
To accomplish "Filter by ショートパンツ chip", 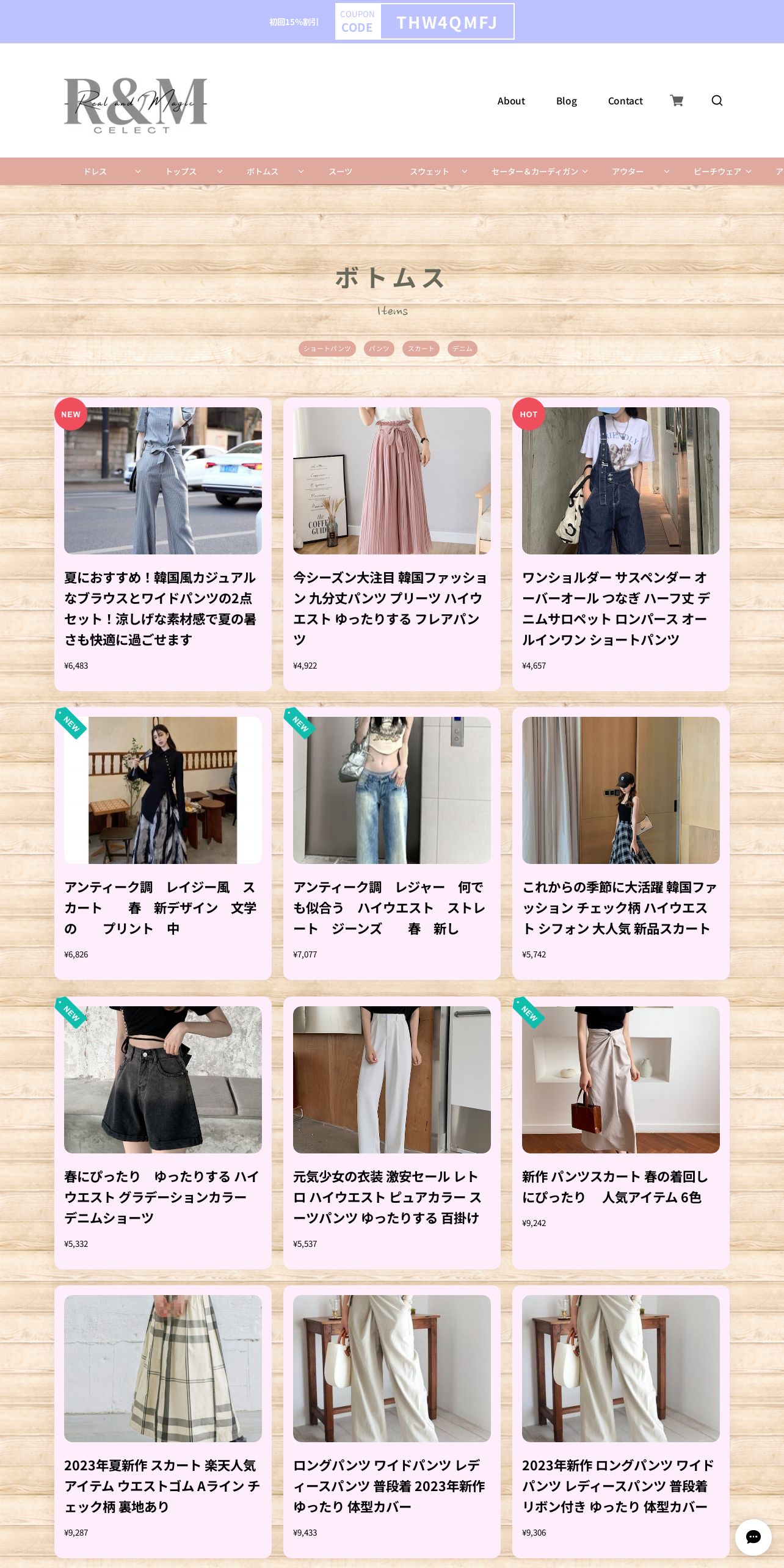I will [327, 349].
